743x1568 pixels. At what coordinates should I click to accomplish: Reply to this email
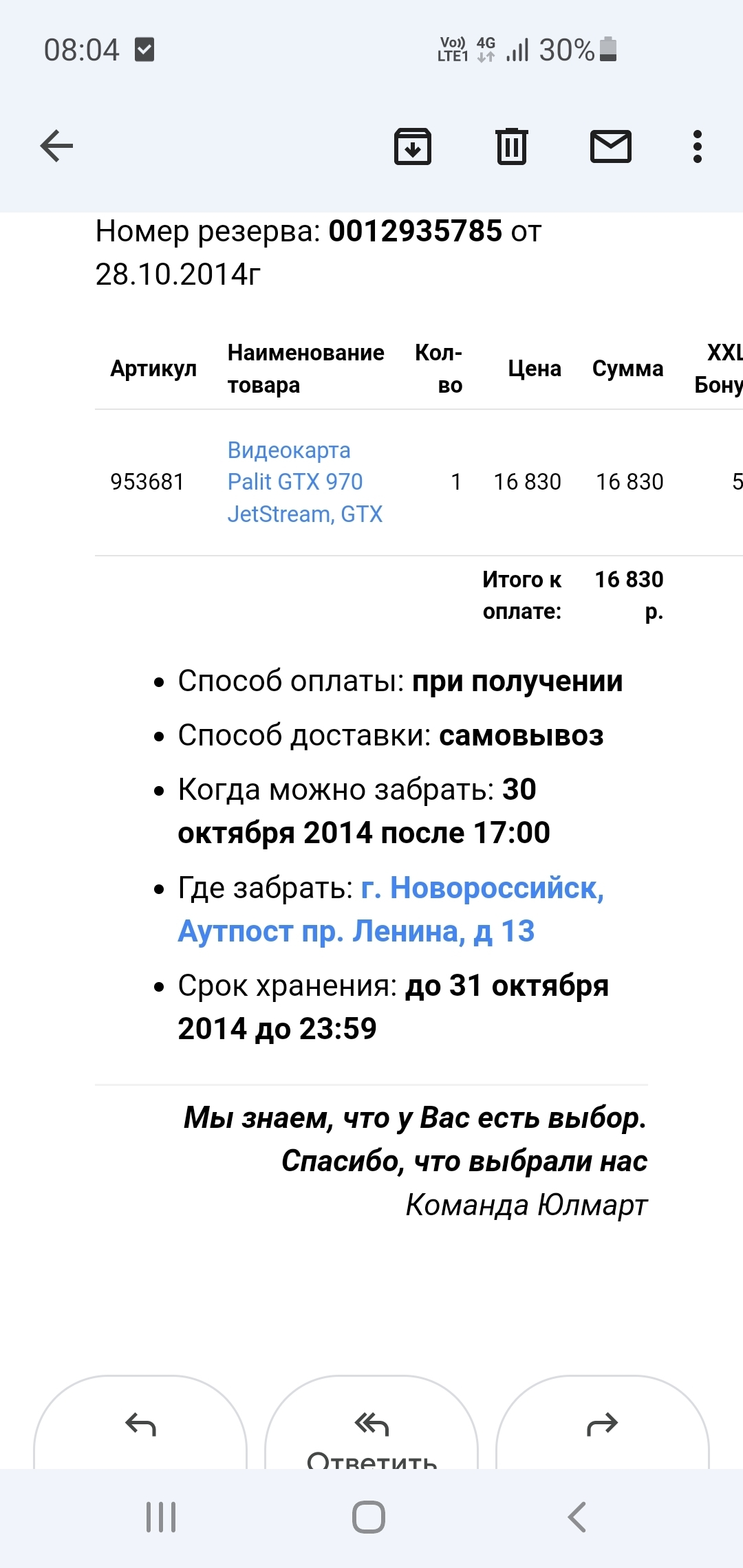[x=140, y=1425]
